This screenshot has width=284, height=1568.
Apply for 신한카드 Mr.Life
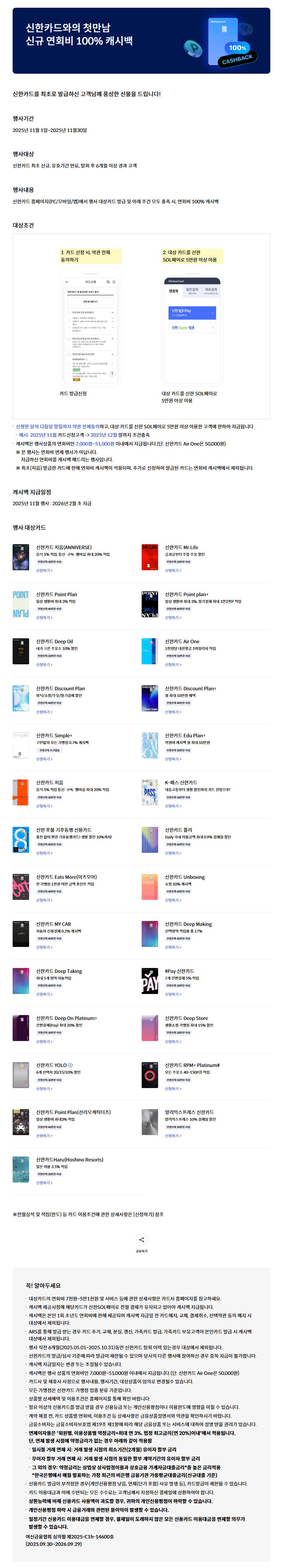[173, 570]
